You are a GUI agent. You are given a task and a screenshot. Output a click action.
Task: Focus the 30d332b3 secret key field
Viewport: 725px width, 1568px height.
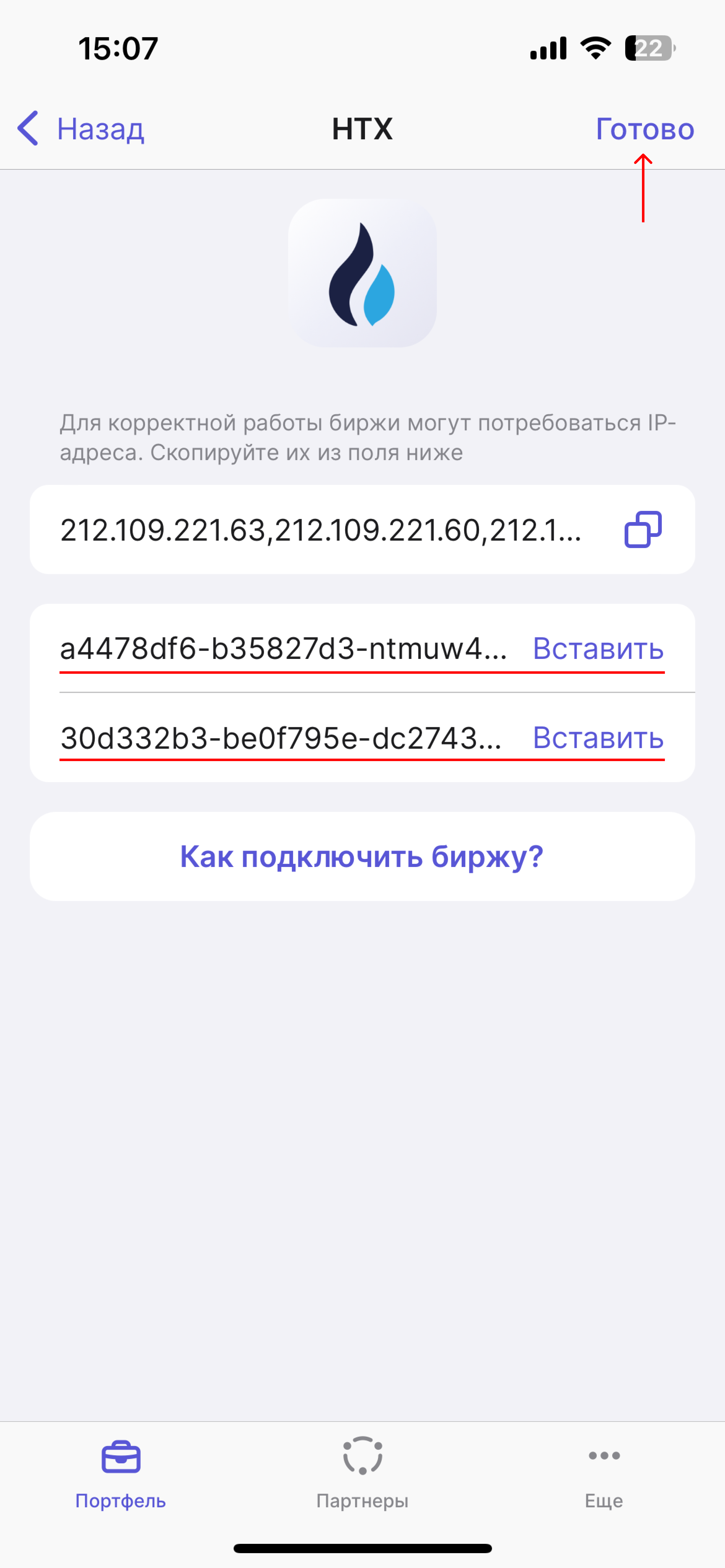click(280, 738)
